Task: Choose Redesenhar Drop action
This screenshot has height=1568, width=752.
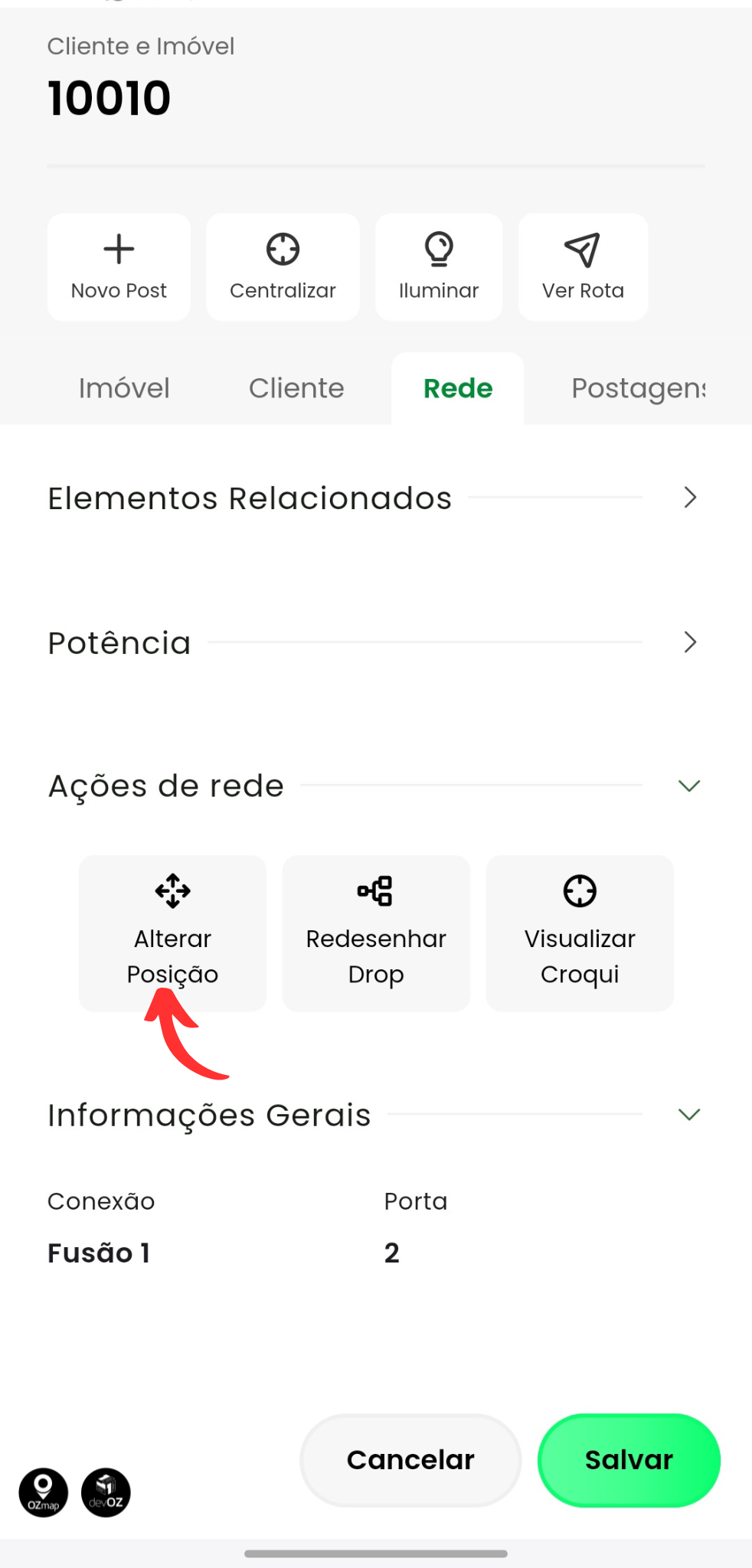Action: pyautogui.click(x=376, y=933)
